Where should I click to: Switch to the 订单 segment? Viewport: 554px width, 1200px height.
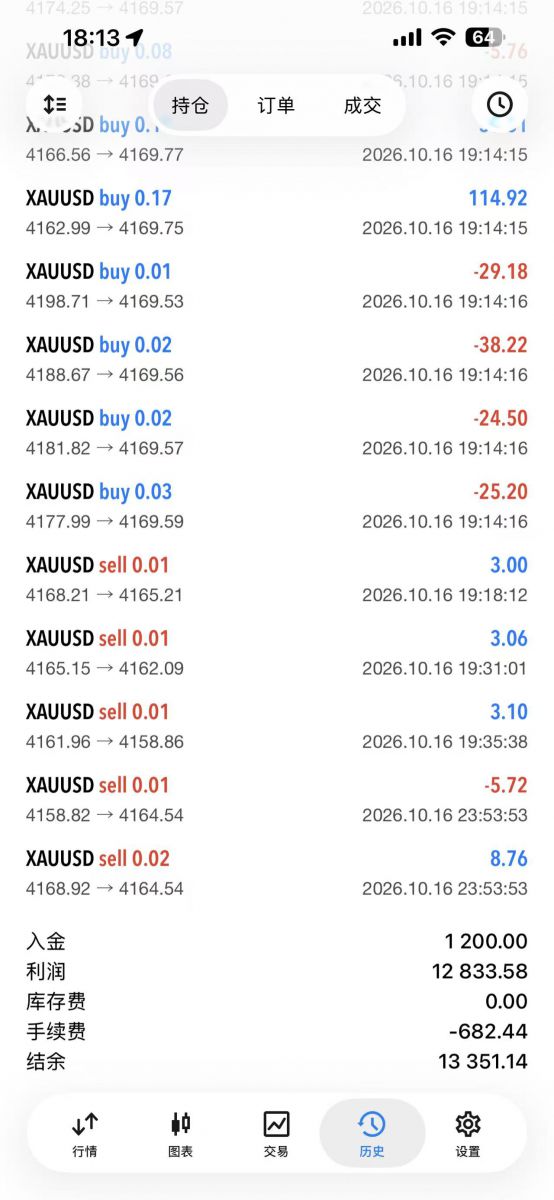pos(276,105)
